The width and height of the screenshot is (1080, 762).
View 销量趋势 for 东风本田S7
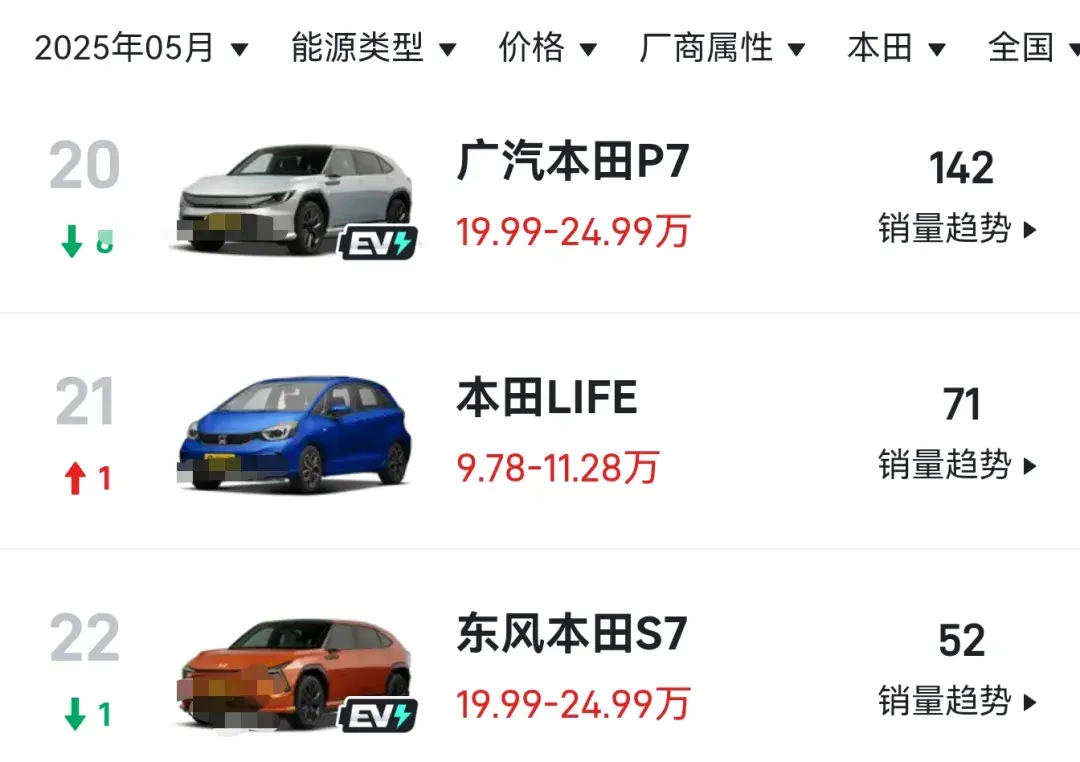pyautogui.click(x=958, y=701)
